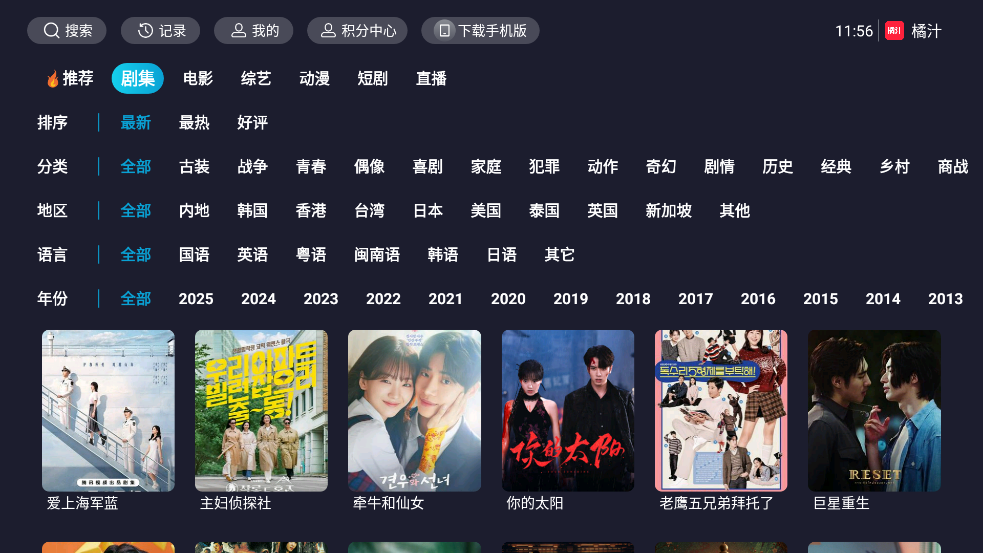
Task: Open the drama 老鹰五兄弟拜托了
Action: [721, 410]
